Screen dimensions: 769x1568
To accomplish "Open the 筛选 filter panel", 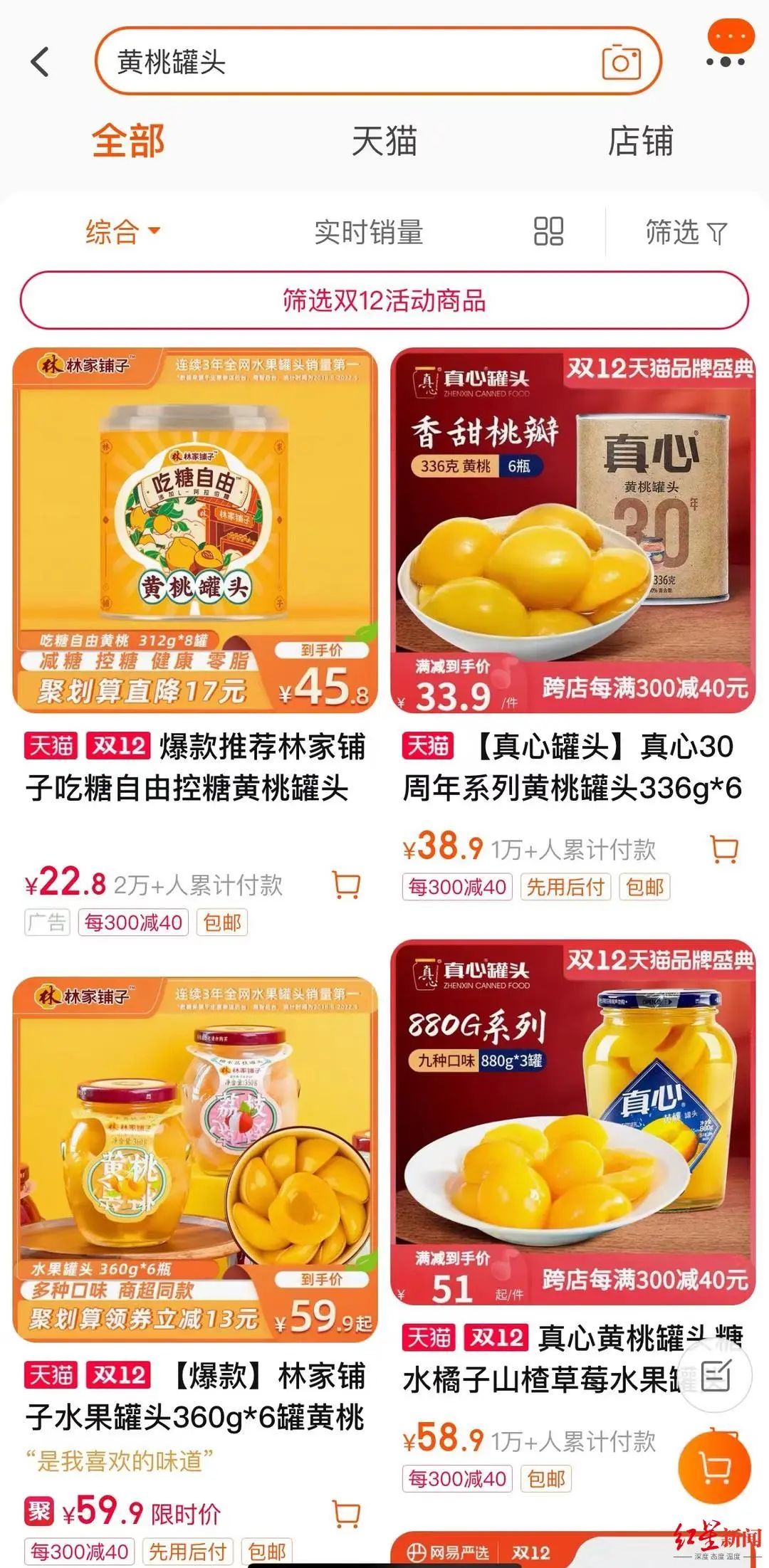I will tap(685, 232).
